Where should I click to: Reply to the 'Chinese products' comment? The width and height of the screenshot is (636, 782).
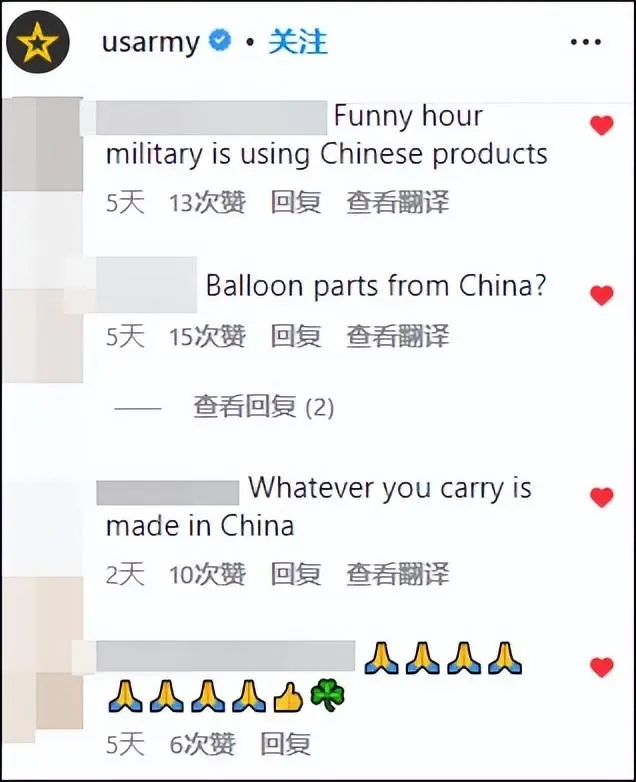296,203
